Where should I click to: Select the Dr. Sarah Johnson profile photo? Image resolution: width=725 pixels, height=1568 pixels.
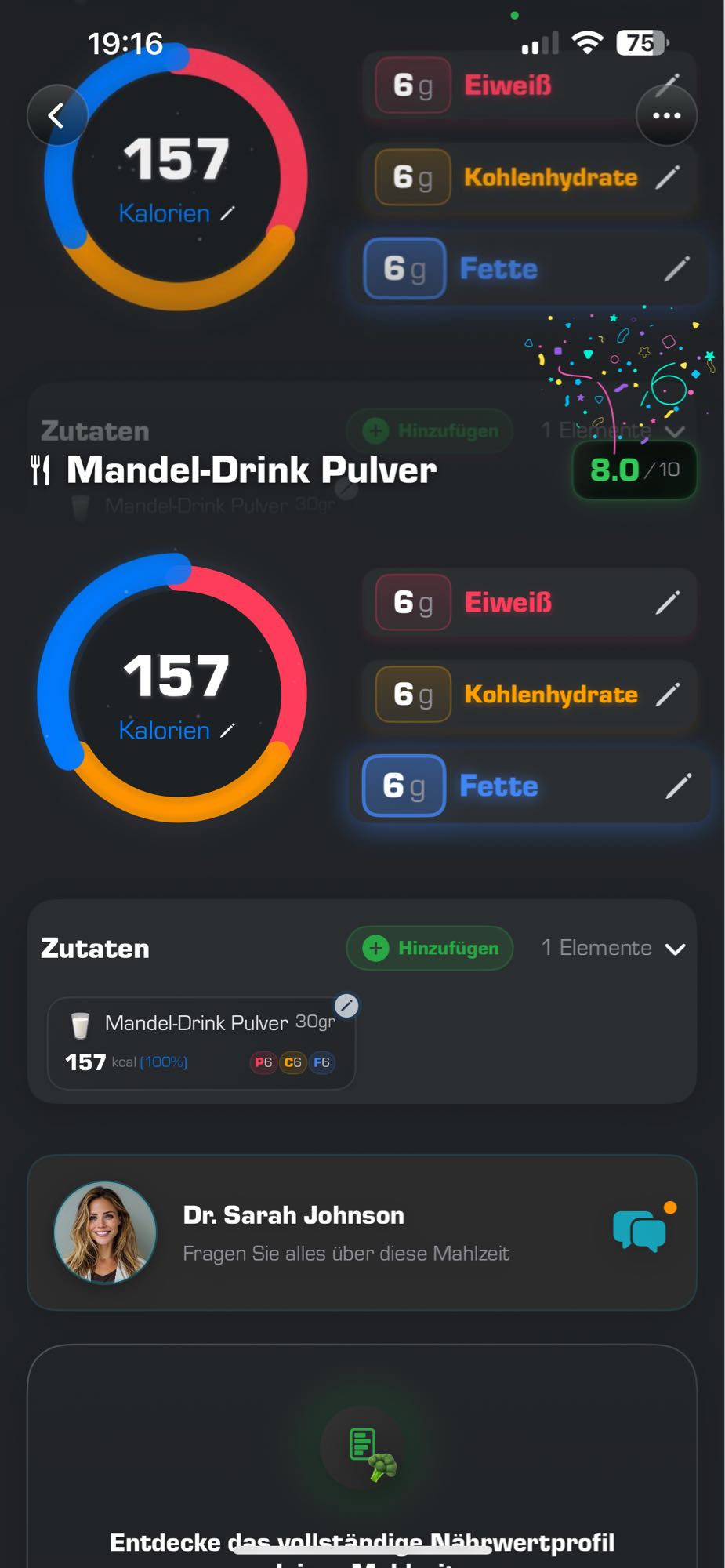103,1232
